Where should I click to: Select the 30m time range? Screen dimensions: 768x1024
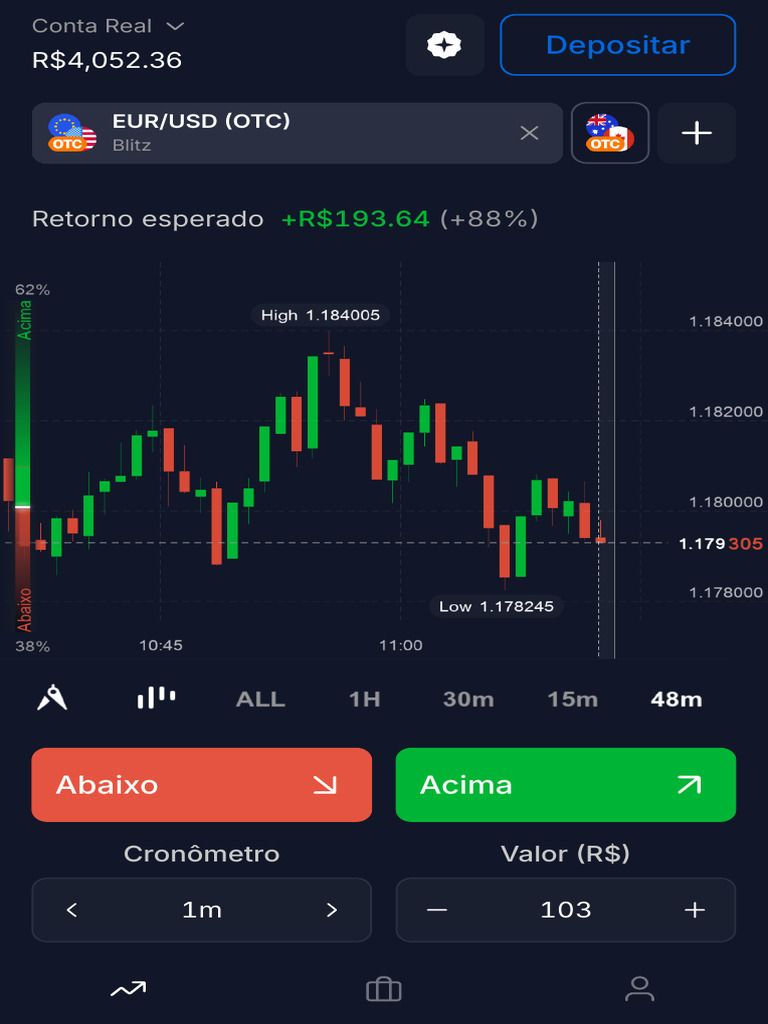coord(468,699)
